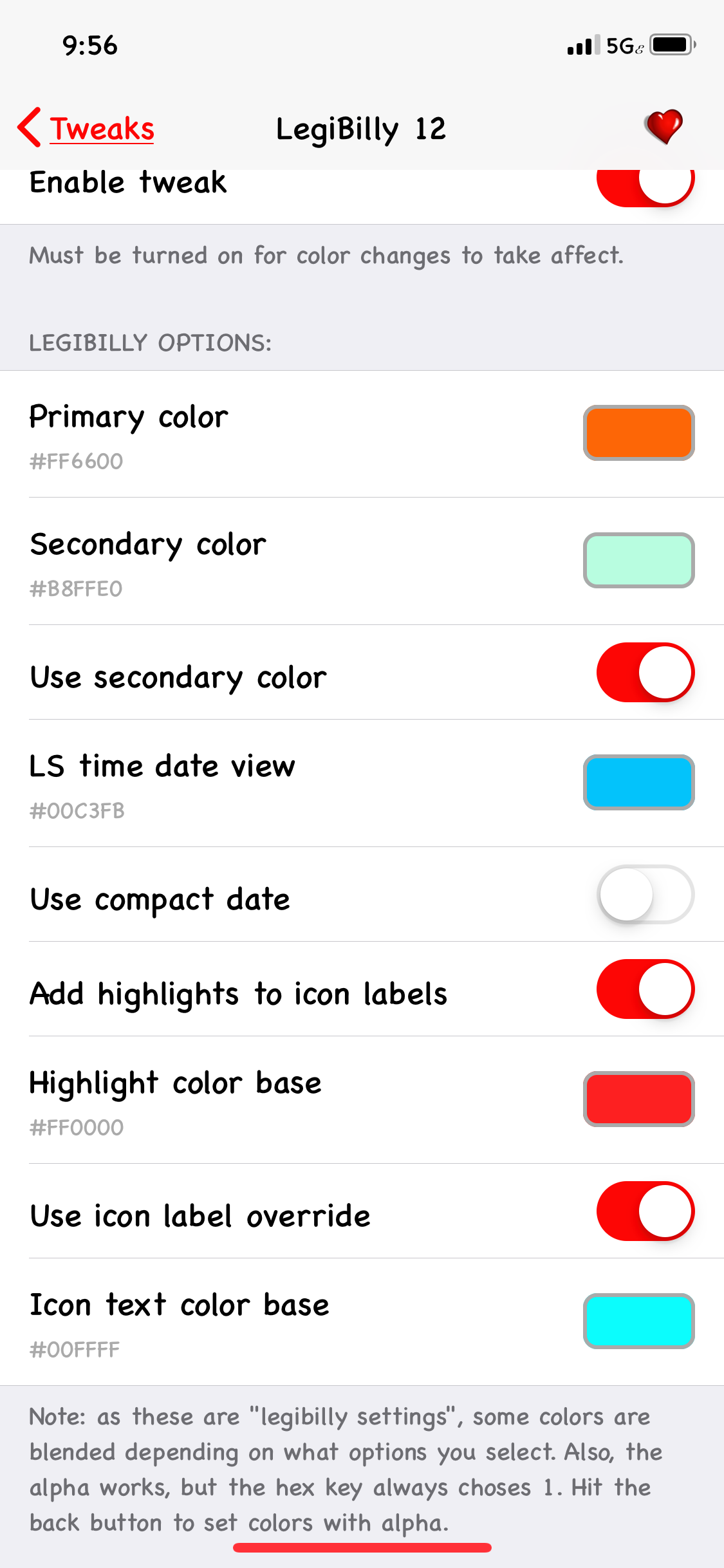This screenshot has height=1568, width=724.
Task: Edit the Highlight color base swatch
Action: point(639,1099)
